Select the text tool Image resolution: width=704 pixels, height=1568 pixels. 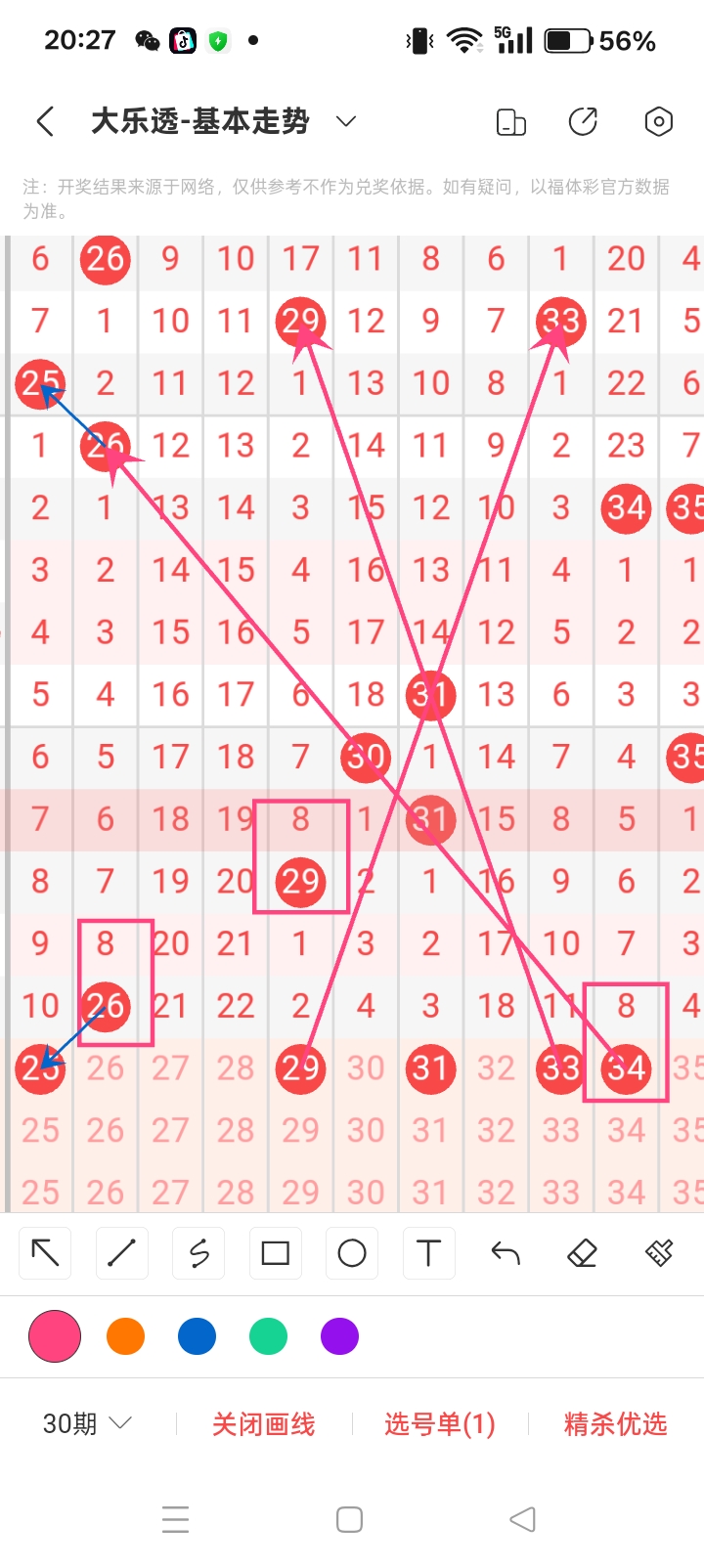point(428,1253)
